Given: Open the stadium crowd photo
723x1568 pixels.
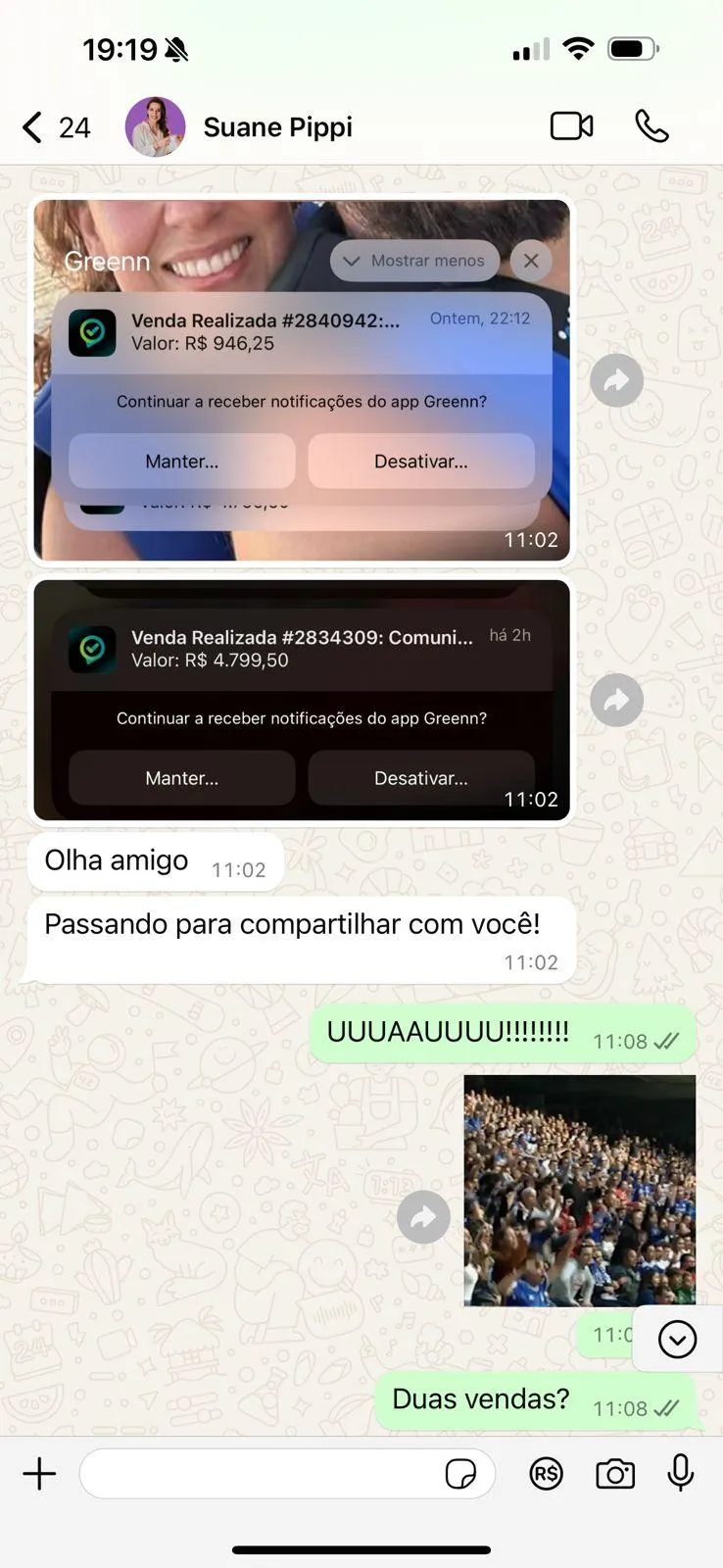Looking at the screenshot, I should (x=579, y=1190).
